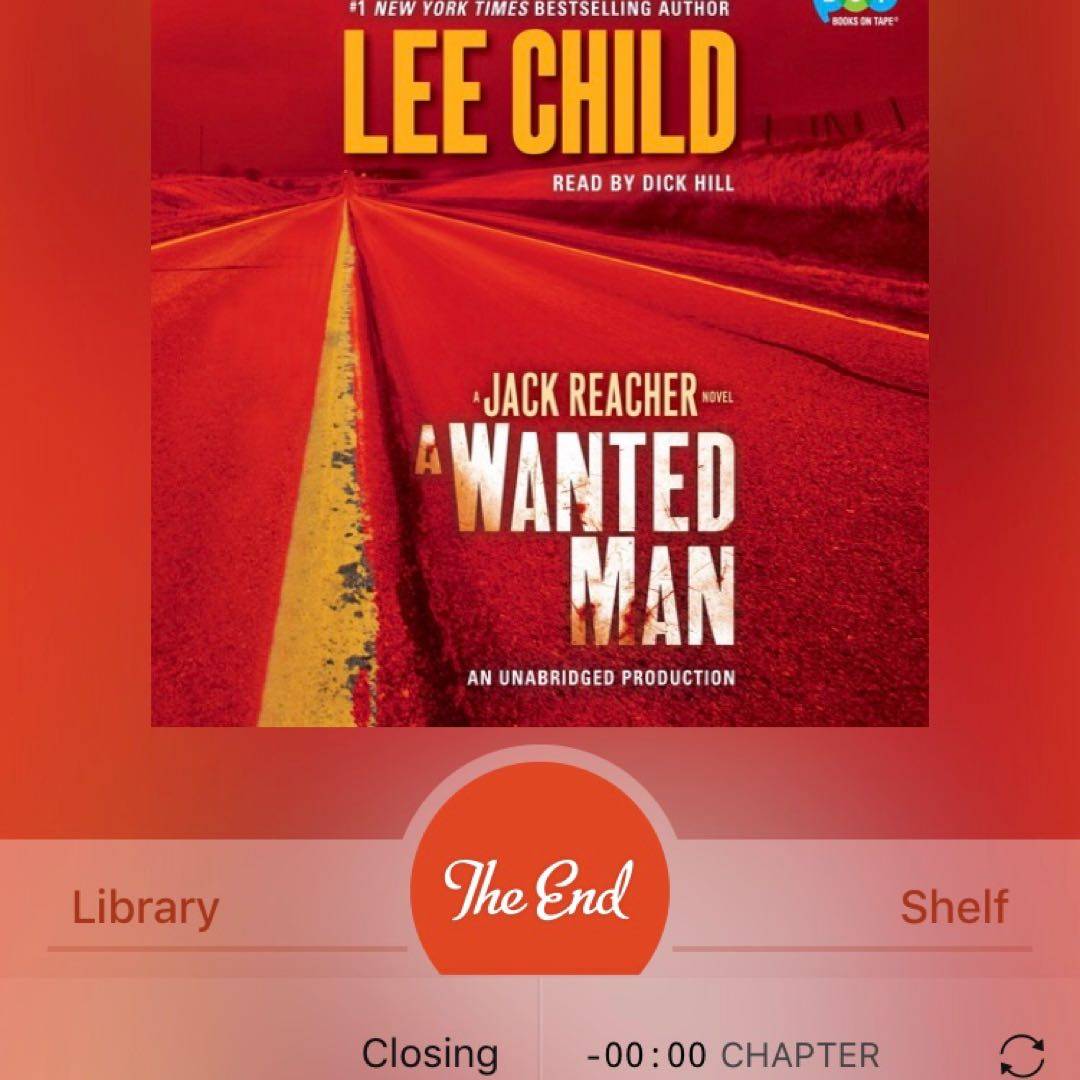Open the Closing chapter selector

pyautogui.click(x=430, y=1054)
